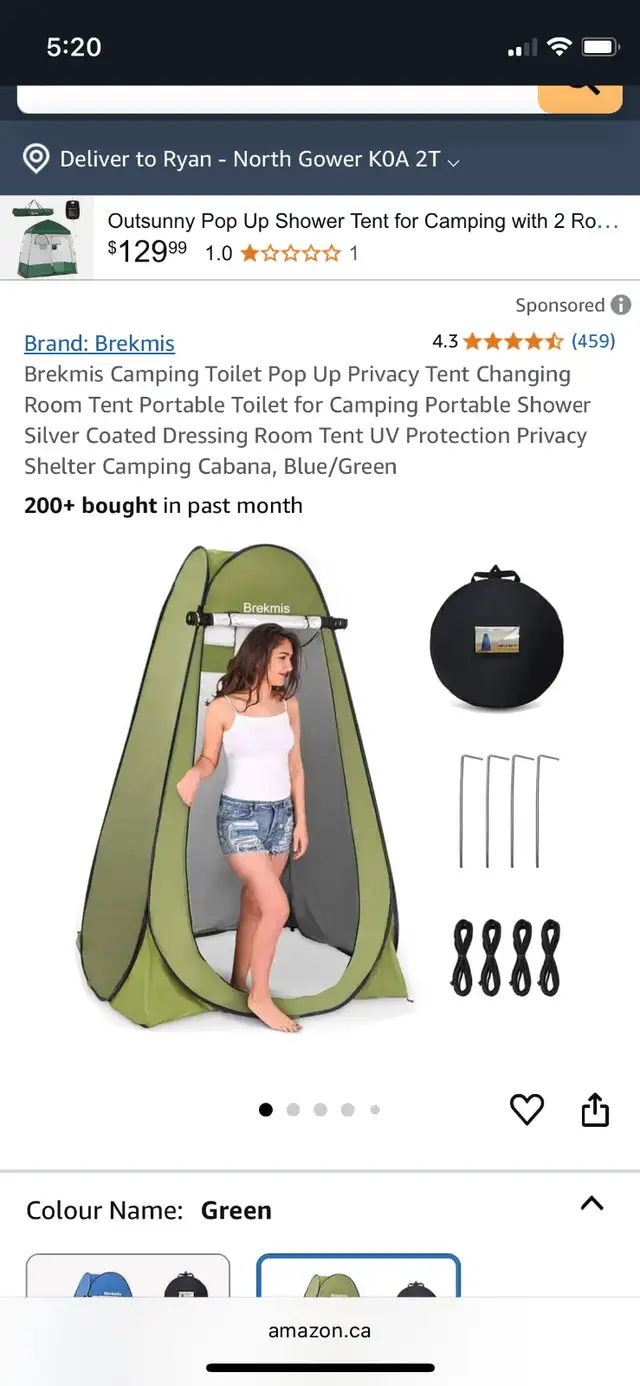Add the product to the wish list with the heart icon
640x1386 pixels.
(527, 1109)
